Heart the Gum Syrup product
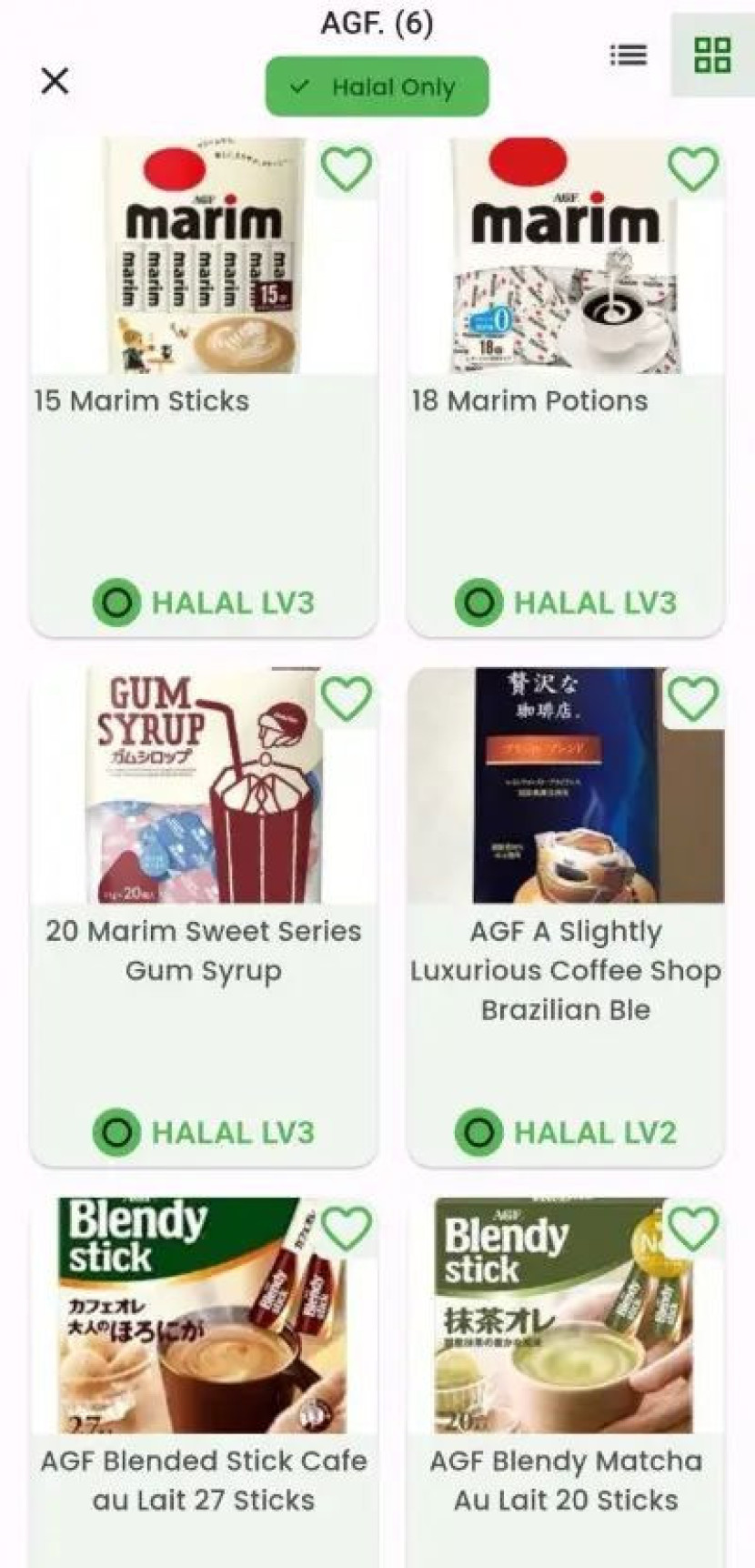The height and width of the screenshot is (1568, 755). tap(347, 699)
